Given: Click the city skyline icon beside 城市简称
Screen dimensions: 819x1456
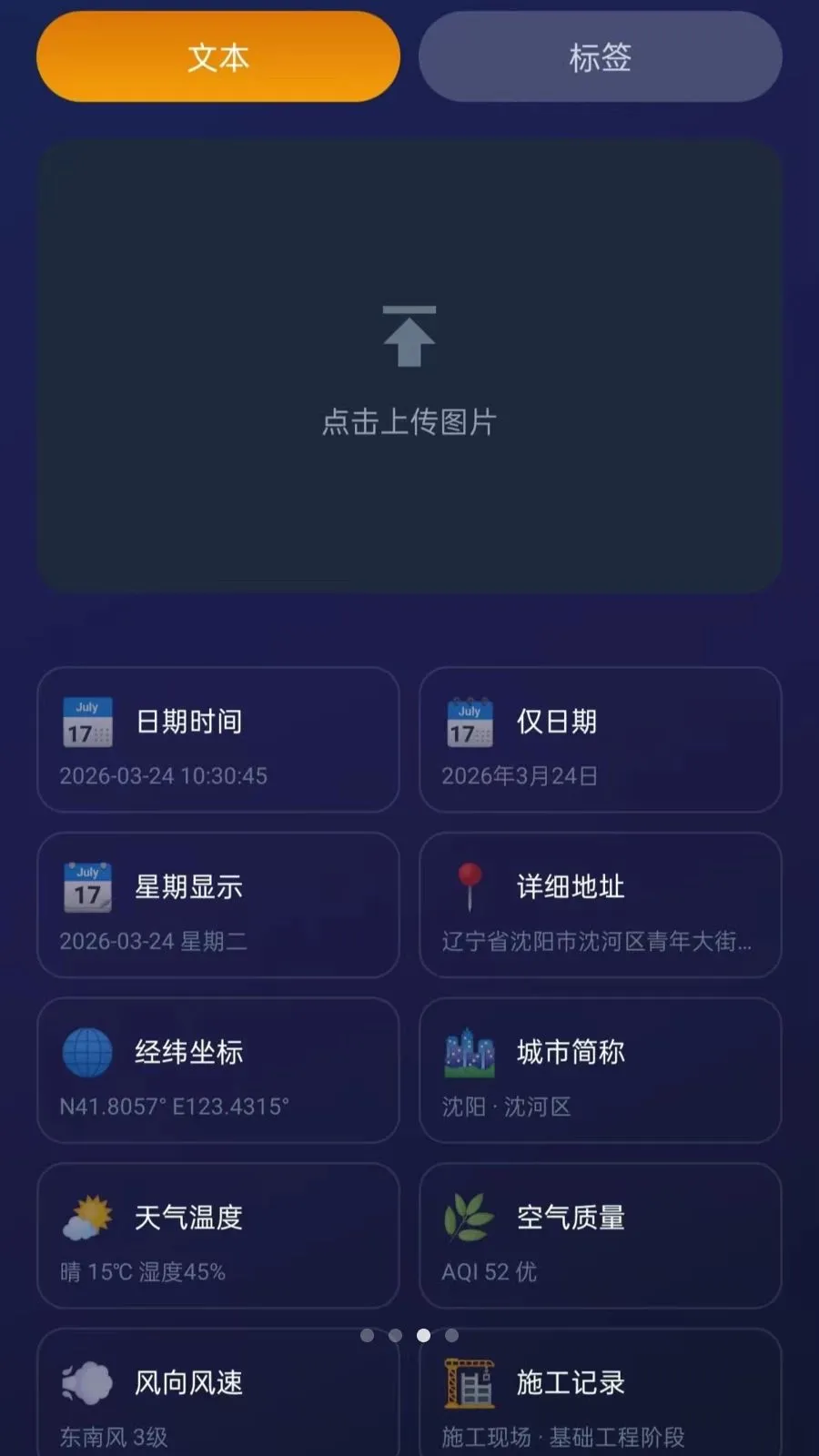Looking at the screenshot, I should (468, 1052).
